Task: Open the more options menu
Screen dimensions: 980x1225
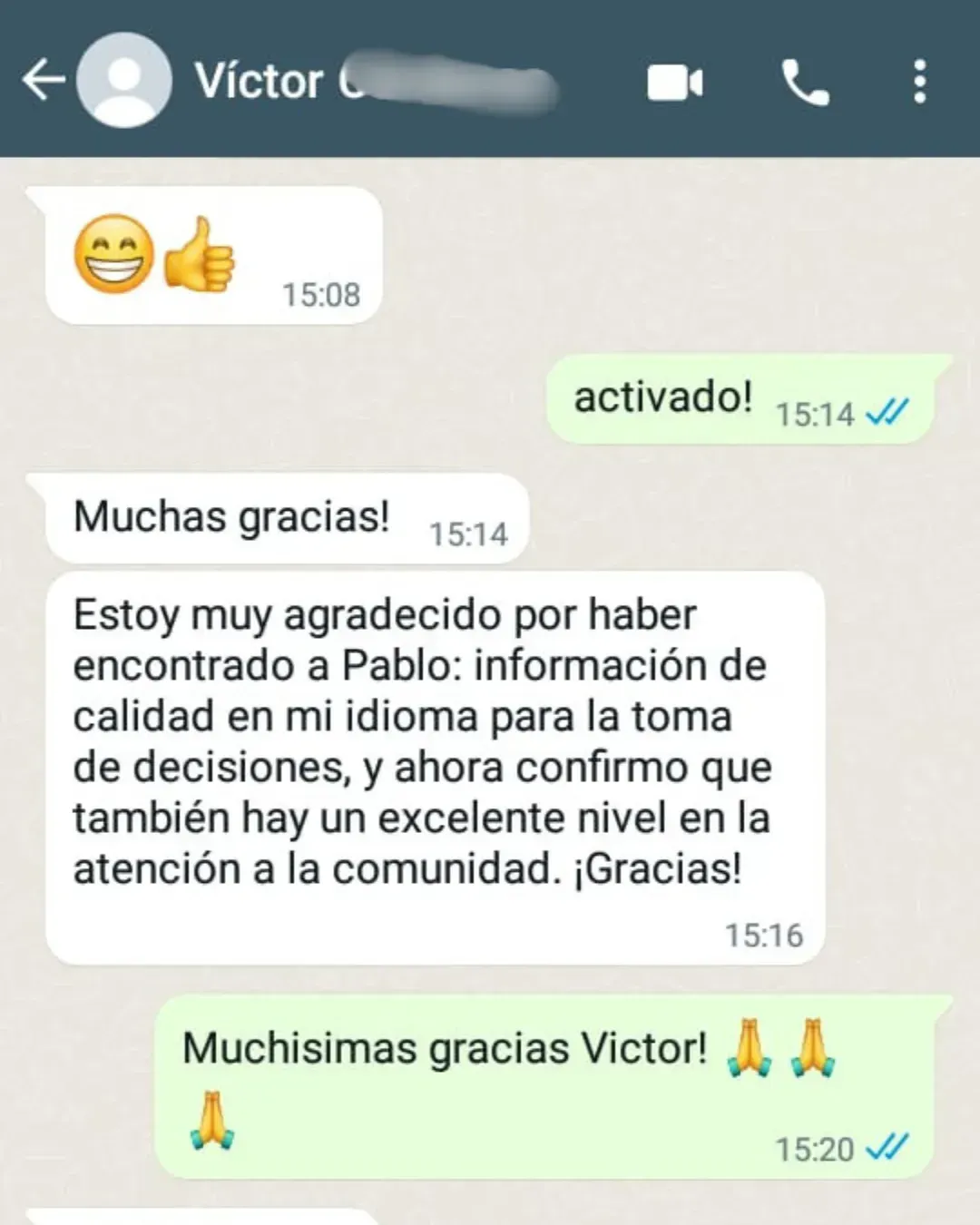Action: coord(919,83)
